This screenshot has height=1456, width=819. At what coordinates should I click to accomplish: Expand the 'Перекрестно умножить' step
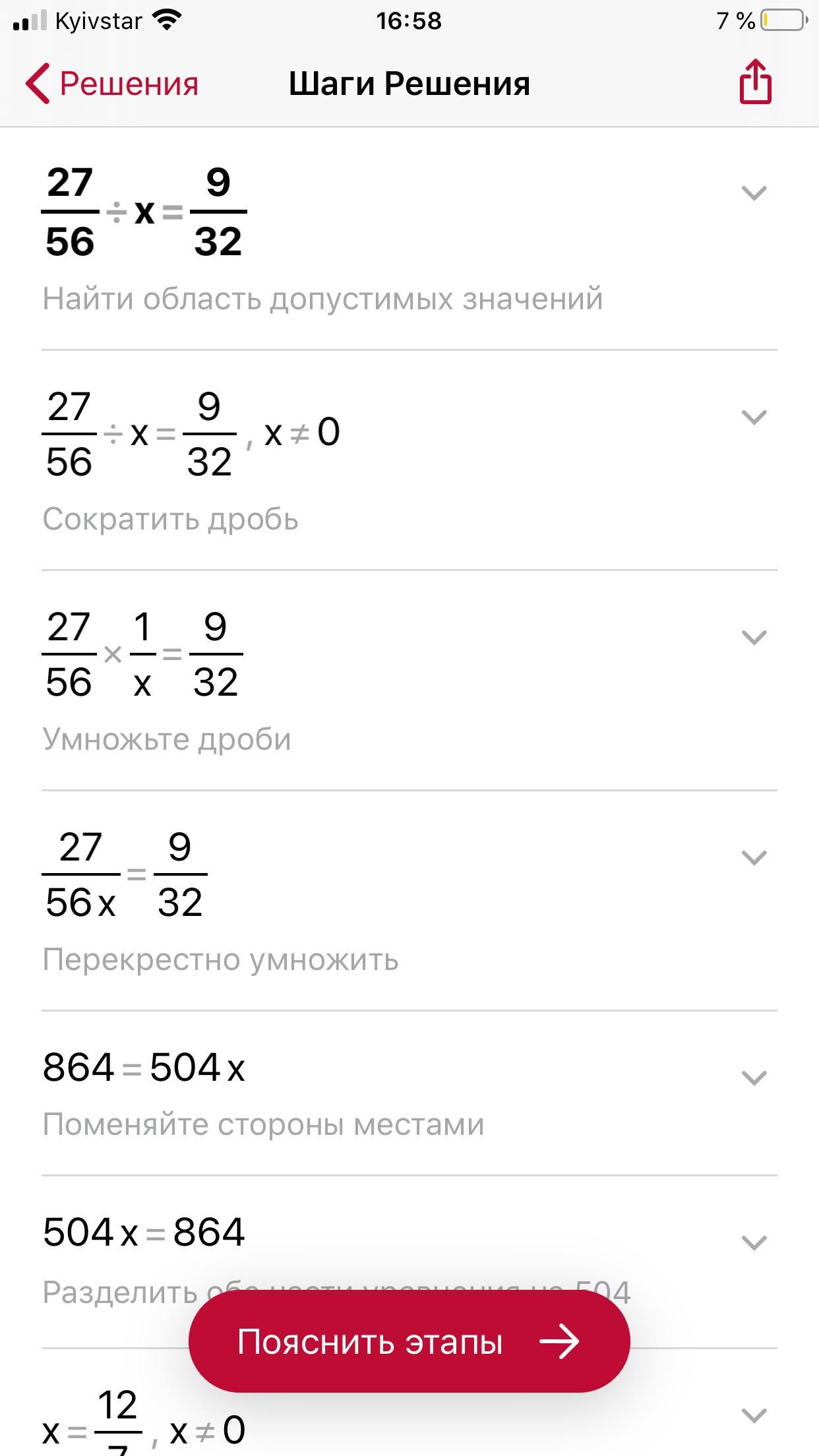click(754, 857)
